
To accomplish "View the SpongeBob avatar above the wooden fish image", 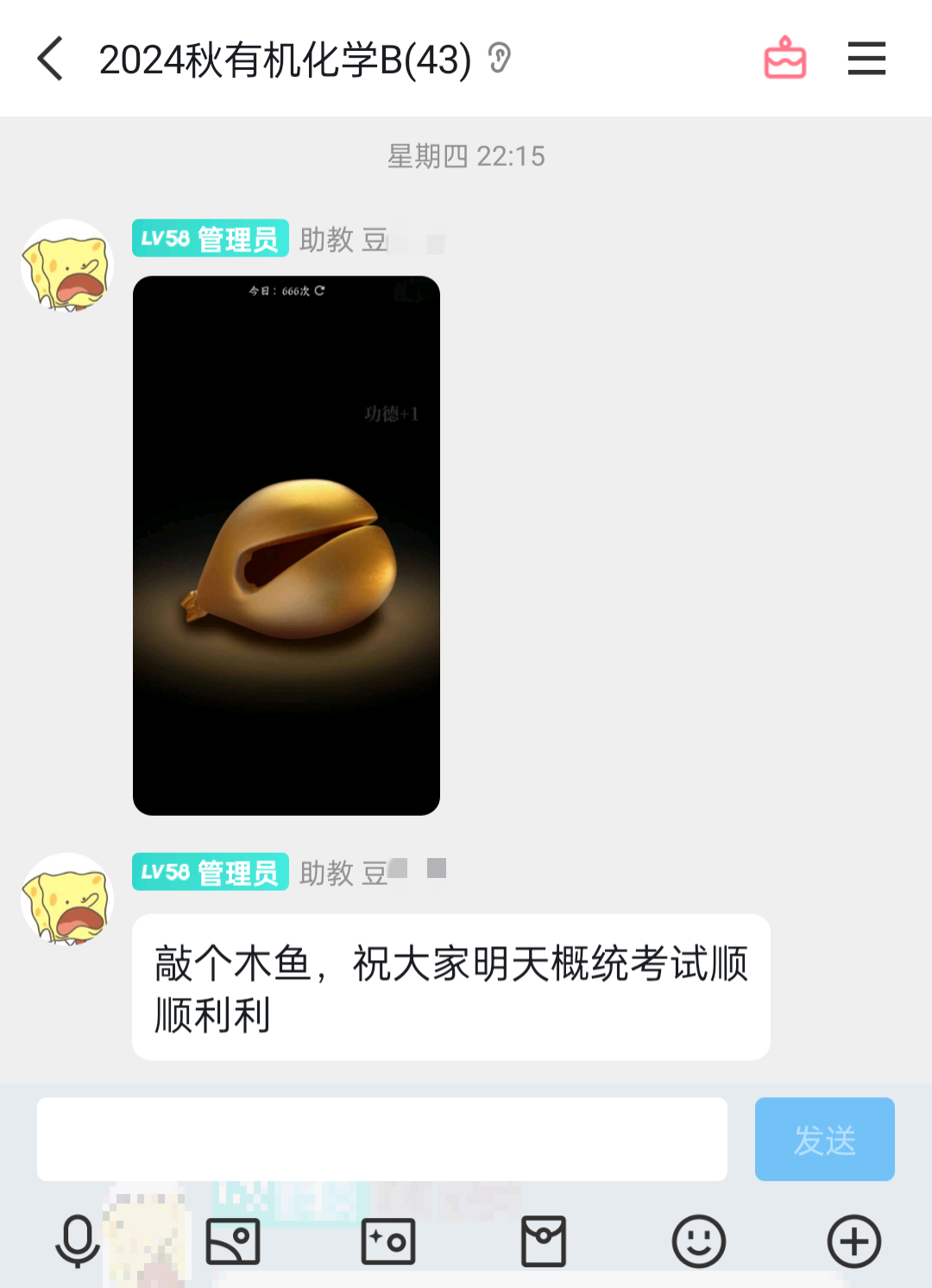I will point(67,266).
